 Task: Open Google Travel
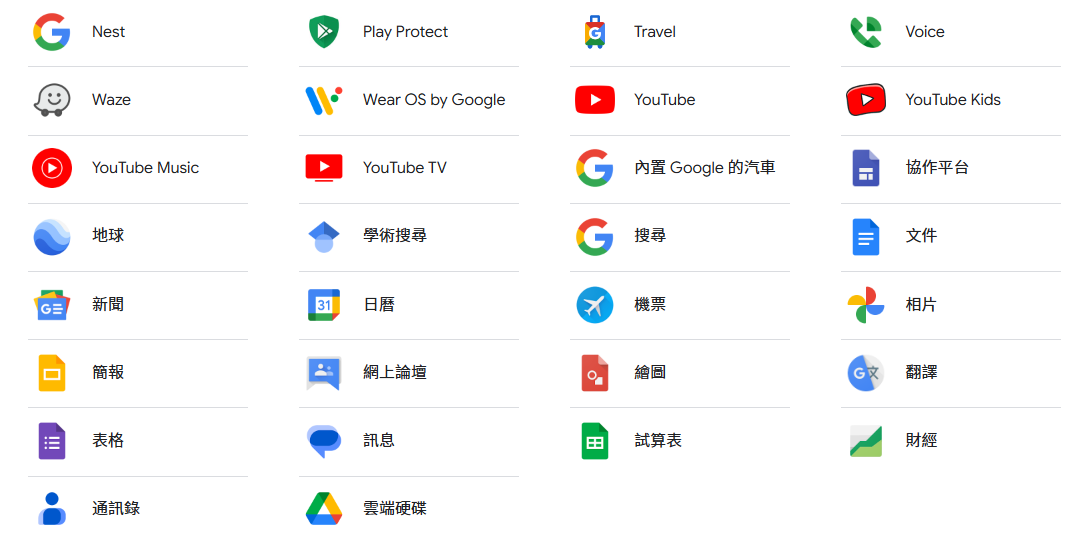click(x=654, y=32)
